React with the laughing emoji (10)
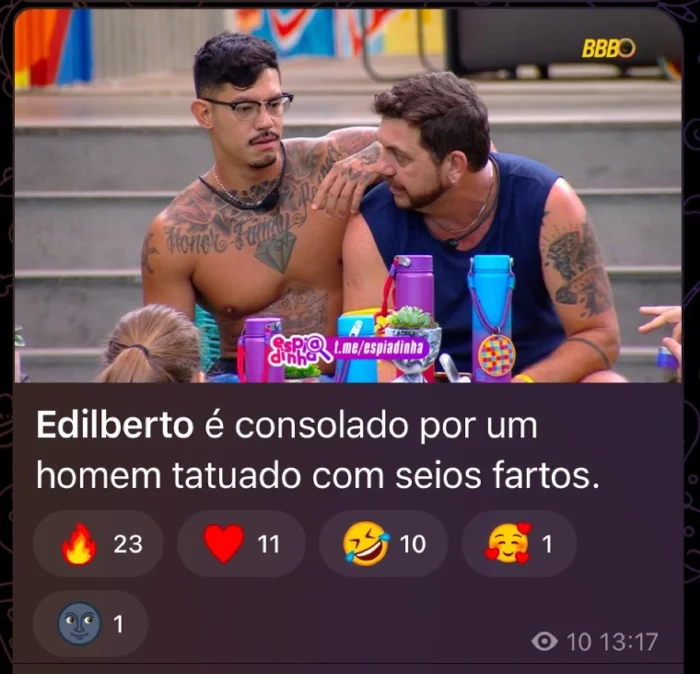 click(x=383, y=544)
